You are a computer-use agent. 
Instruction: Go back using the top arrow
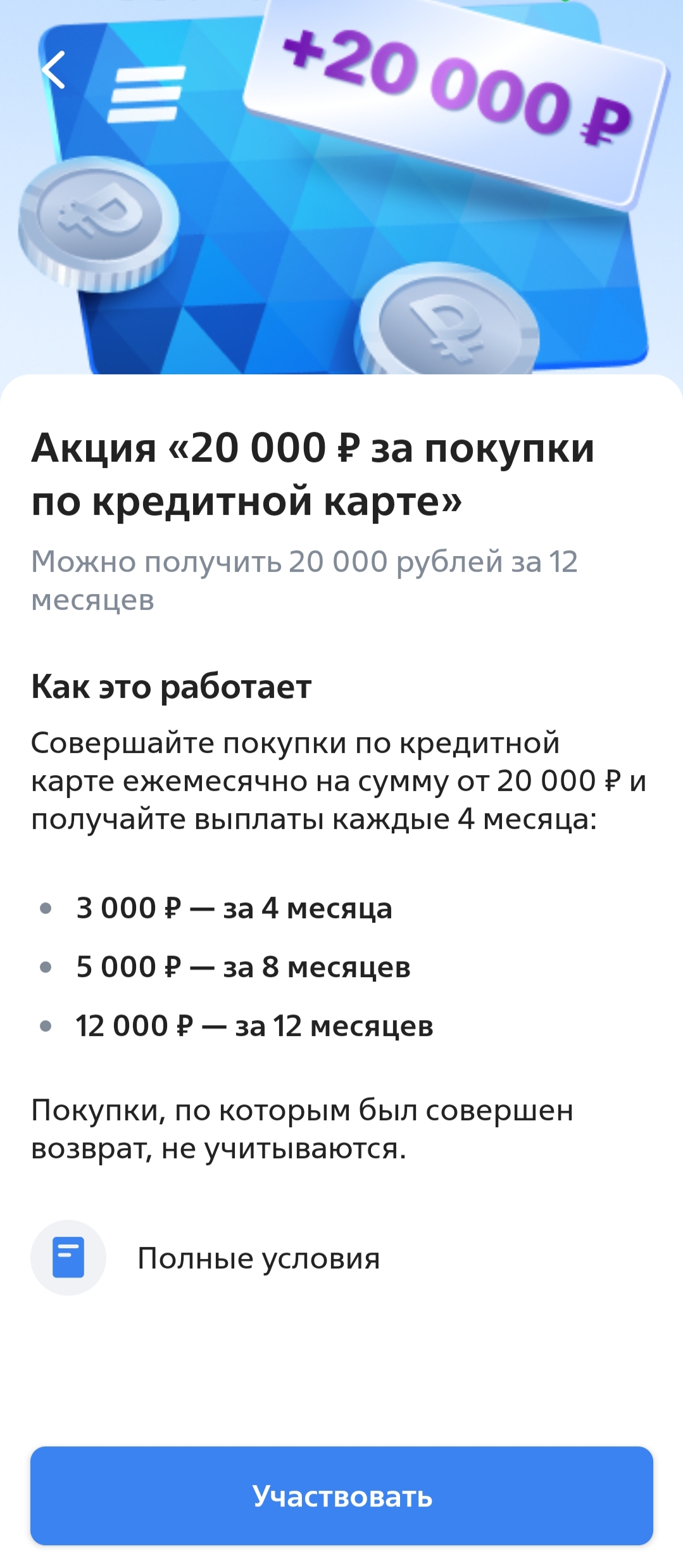pos(54,70)
